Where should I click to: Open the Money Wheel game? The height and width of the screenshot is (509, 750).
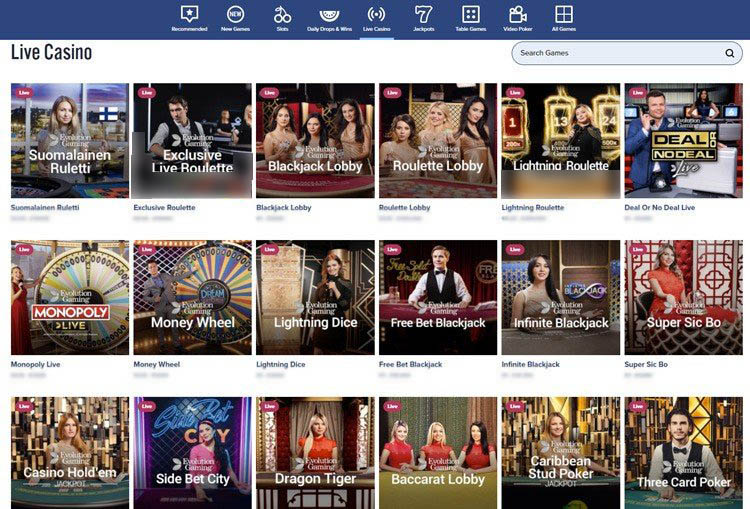click(192, 297)
